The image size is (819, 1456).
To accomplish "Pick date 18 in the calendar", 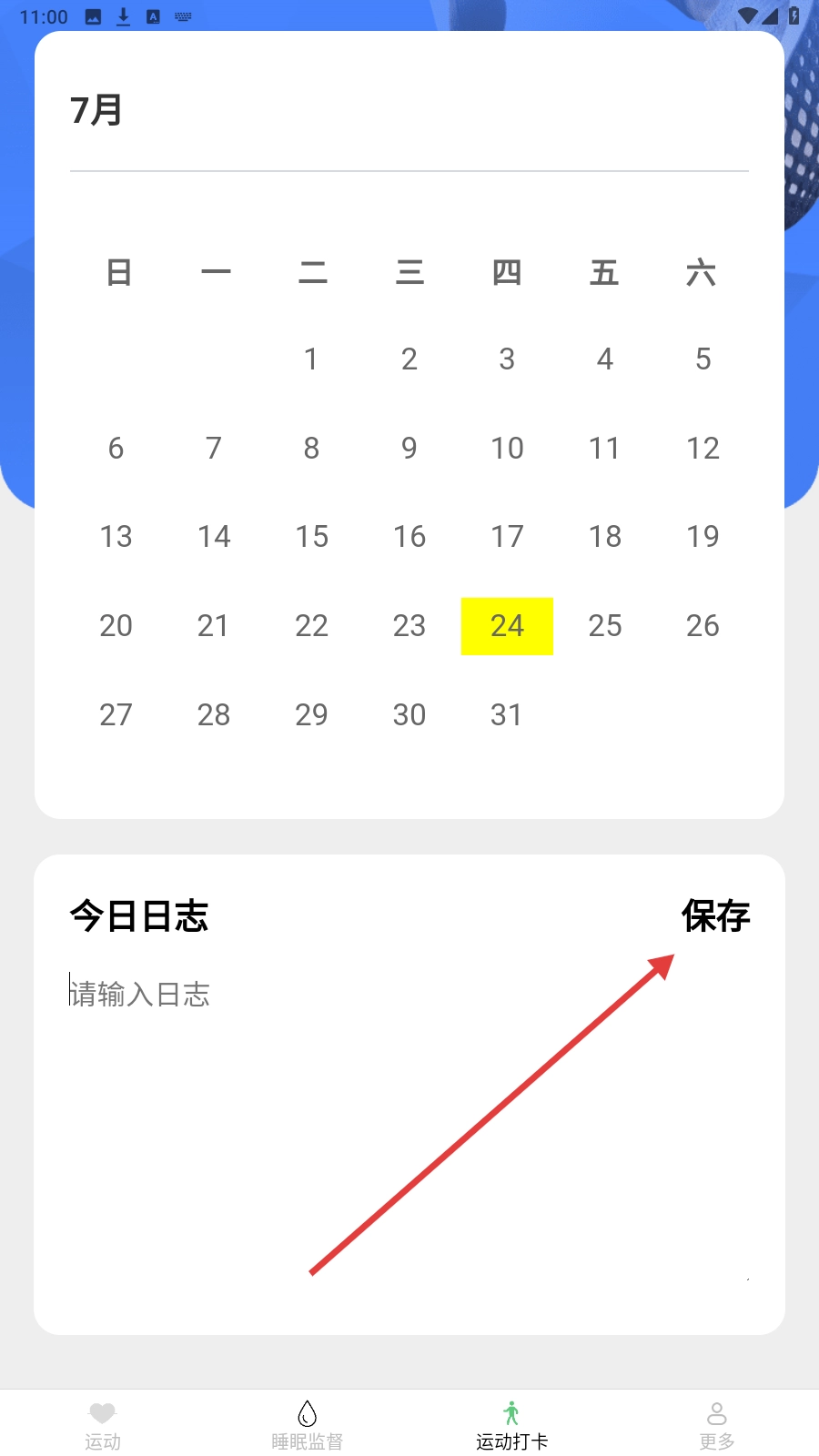I will (x=605, y=537).
